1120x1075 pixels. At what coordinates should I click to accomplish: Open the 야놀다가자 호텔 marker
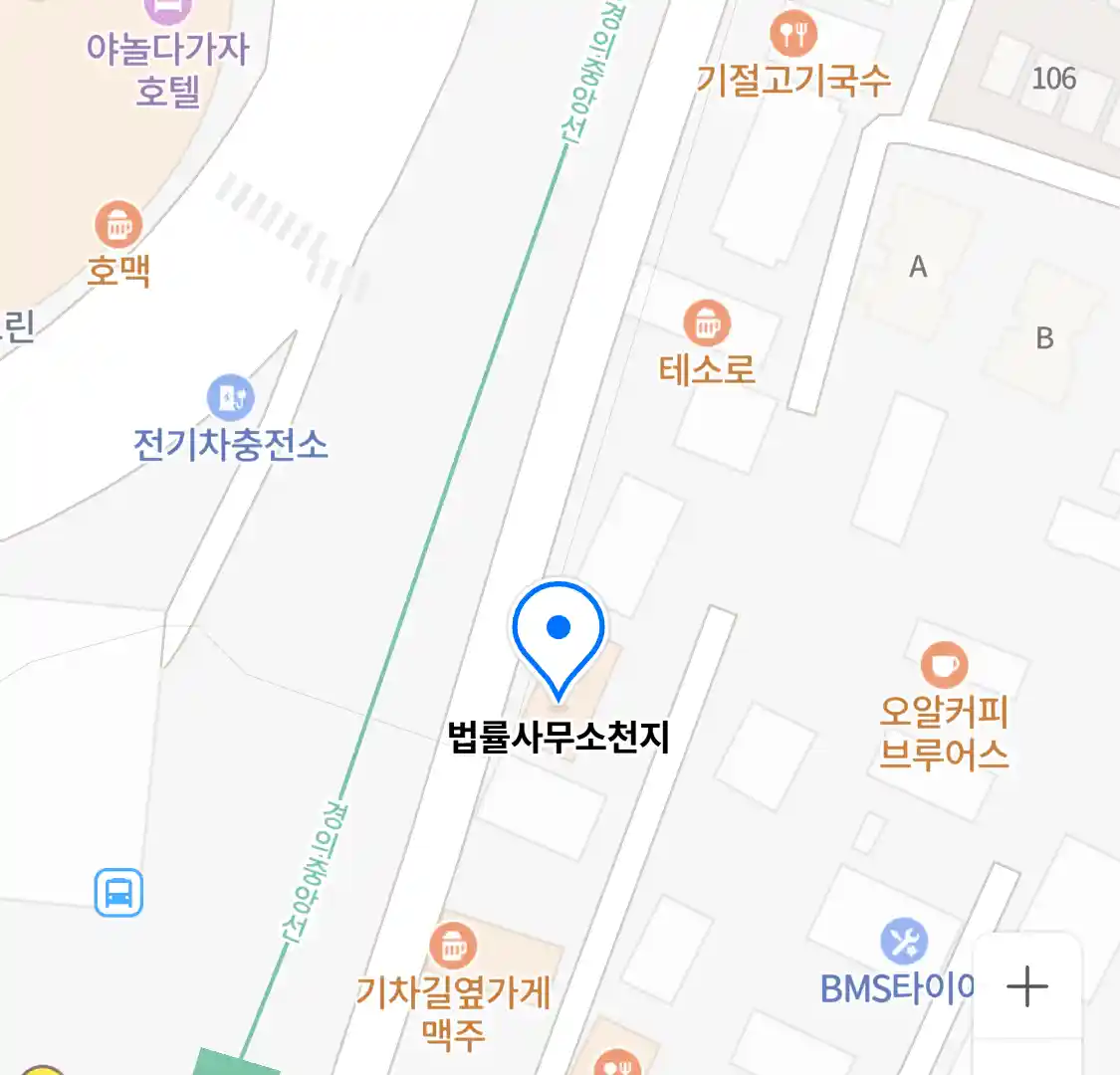[x=167, y=10]
